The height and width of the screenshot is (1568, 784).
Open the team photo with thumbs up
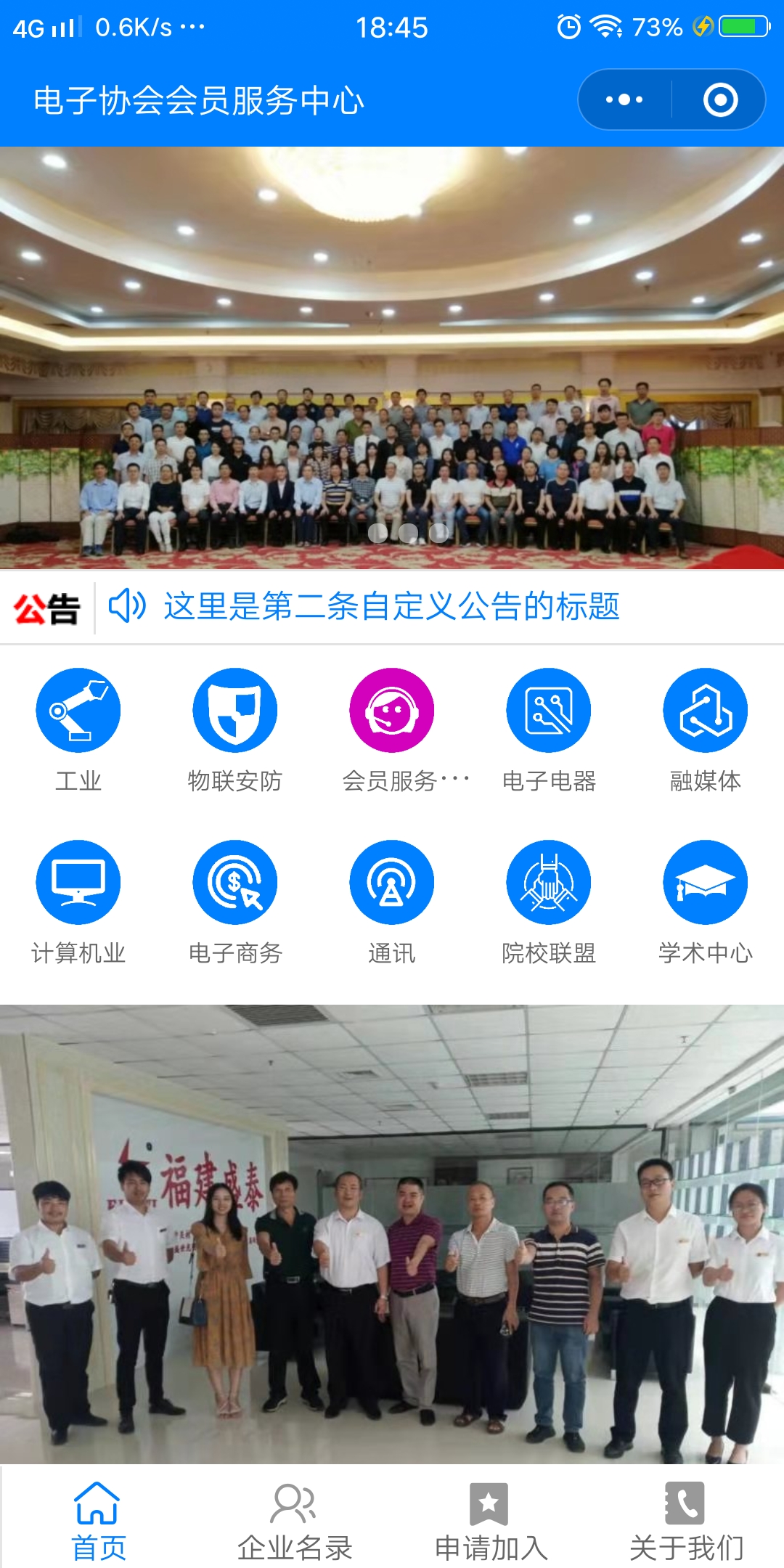(x=392, y=1234)
